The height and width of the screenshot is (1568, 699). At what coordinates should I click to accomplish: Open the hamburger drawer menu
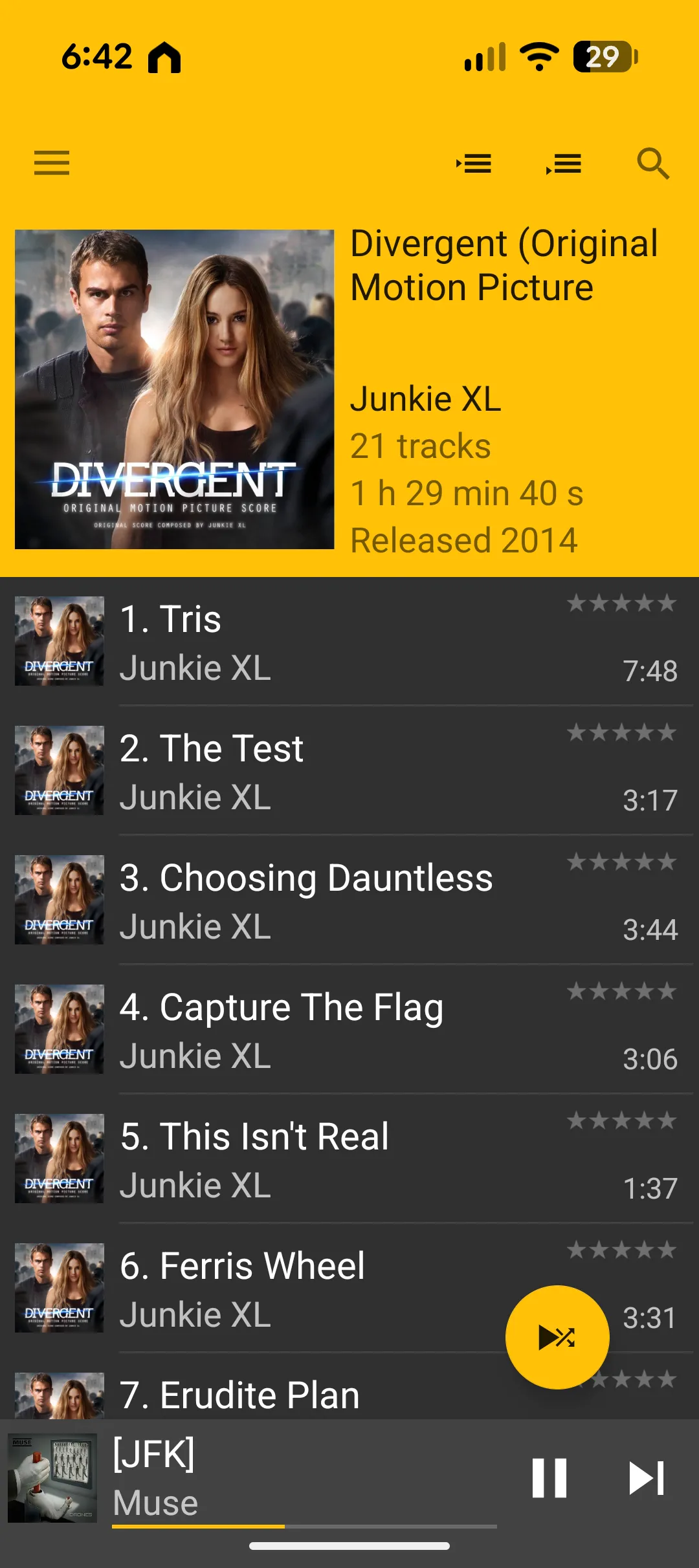52,163
